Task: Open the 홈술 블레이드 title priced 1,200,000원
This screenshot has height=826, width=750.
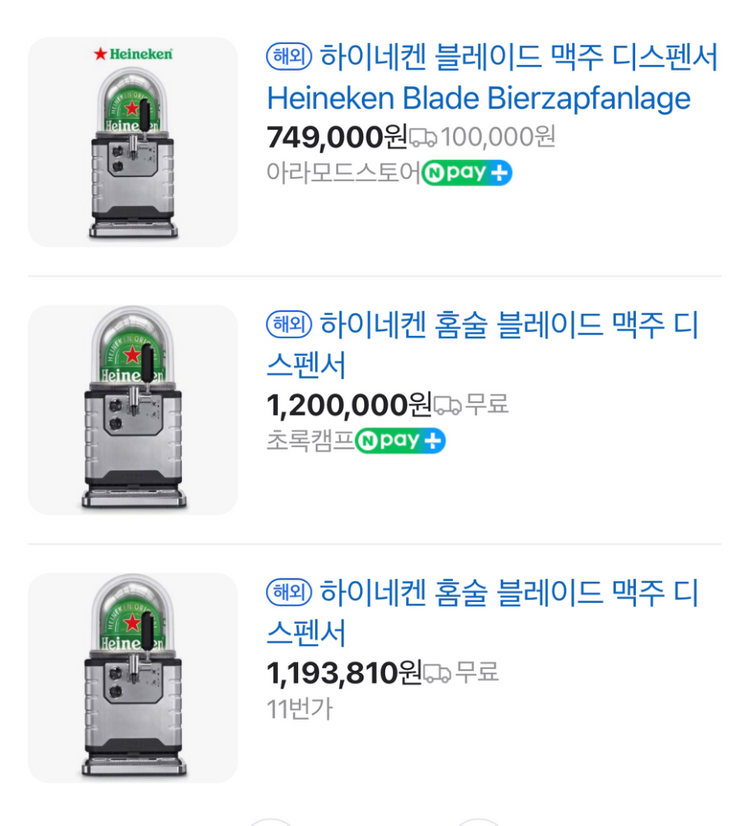Action: click(482, 344)
